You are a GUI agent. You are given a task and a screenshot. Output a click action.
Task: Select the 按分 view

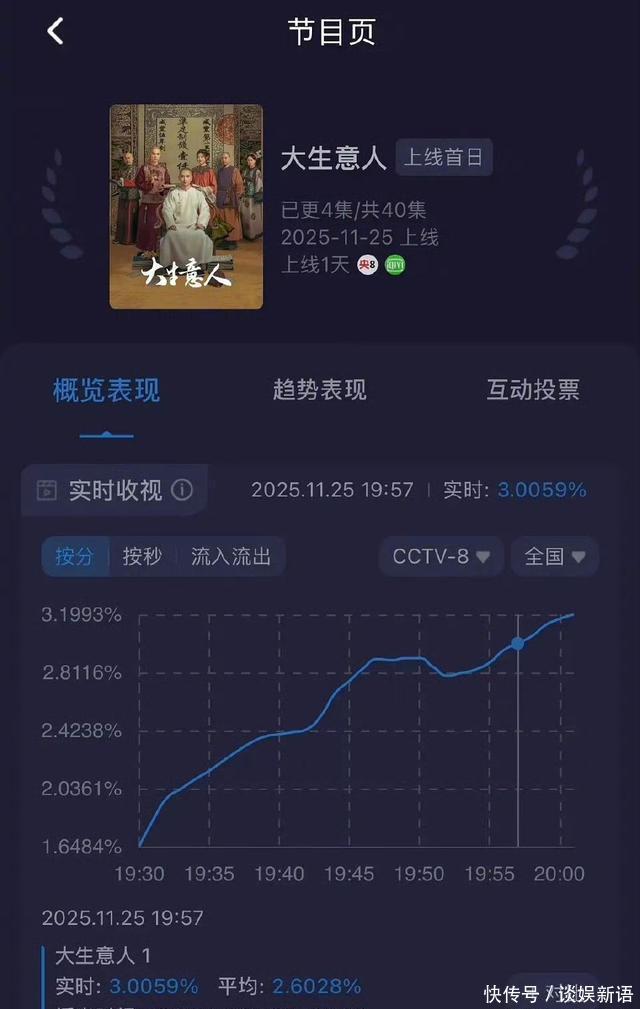pos(74,556)
